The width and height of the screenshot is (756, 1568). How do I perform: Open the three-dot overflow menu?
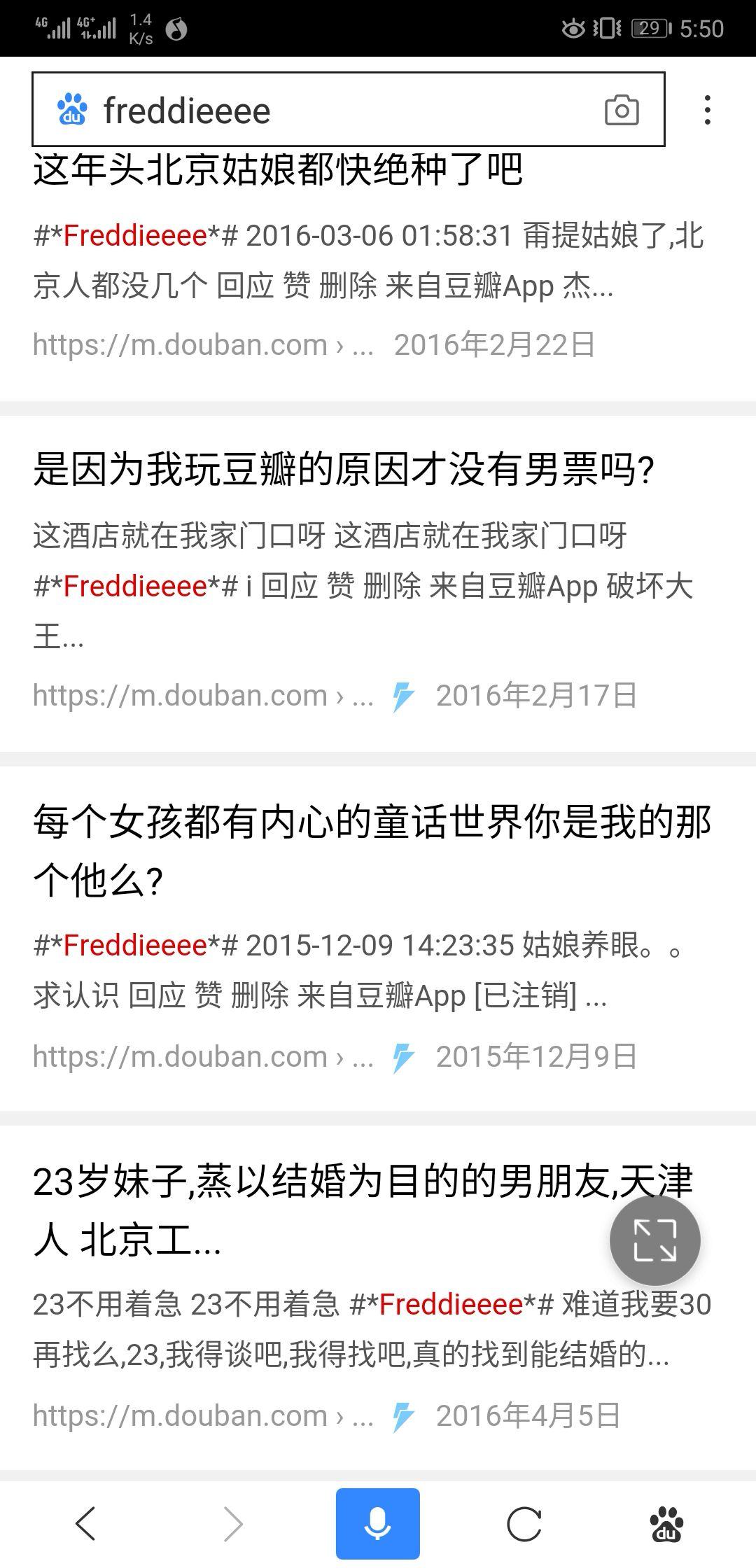point(708,111)
